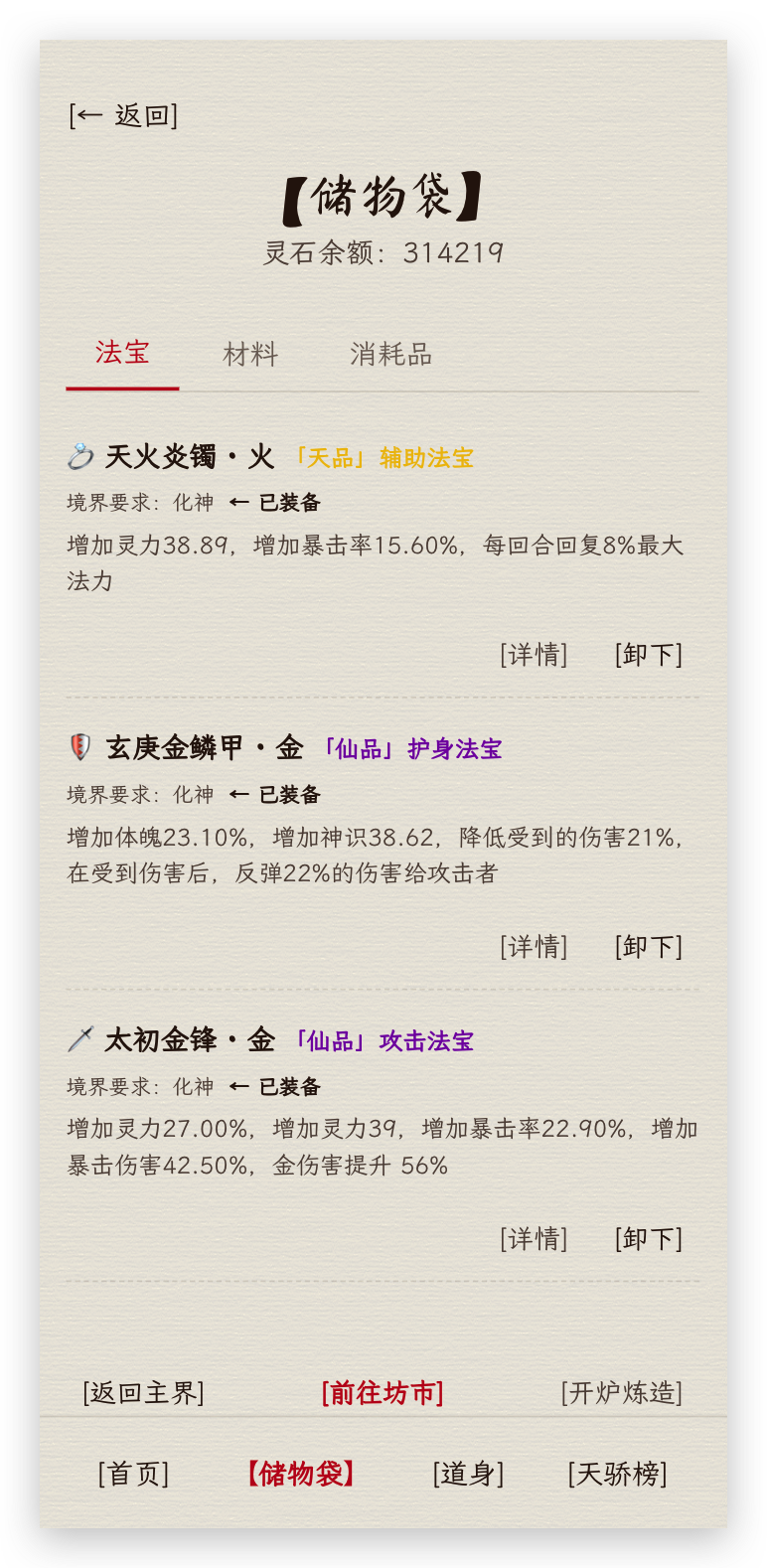
Task: Open 详情 for 天火炎镯·火
Action: (x=535, y=654)
